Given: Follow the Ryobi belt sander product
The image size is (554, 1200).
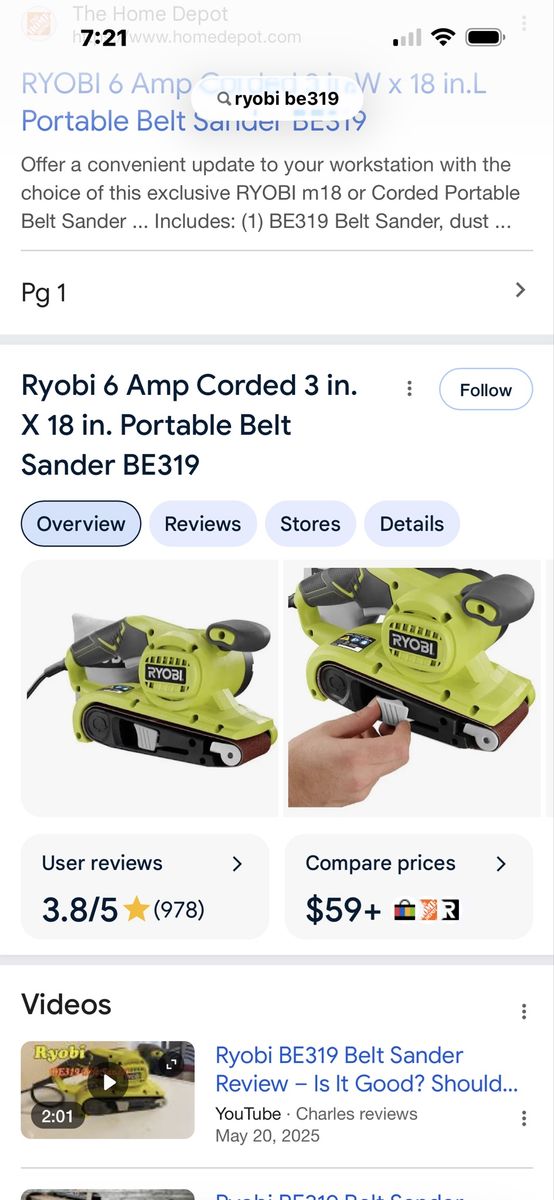Looking at the screenshot, I should pyautogui.click(x=485, y=390).
